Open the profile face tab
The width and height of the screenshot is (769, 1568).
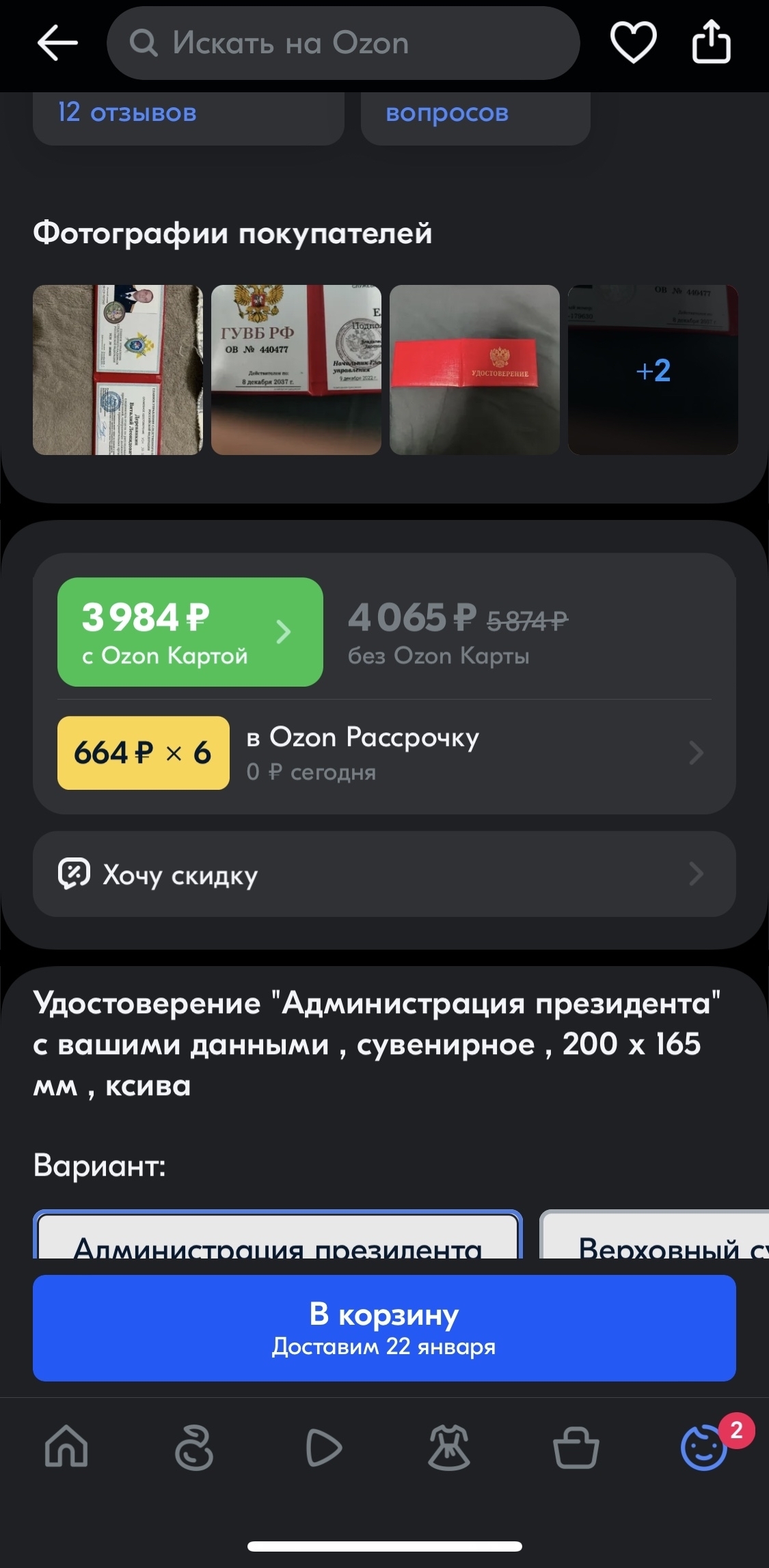coord(704,1447)
